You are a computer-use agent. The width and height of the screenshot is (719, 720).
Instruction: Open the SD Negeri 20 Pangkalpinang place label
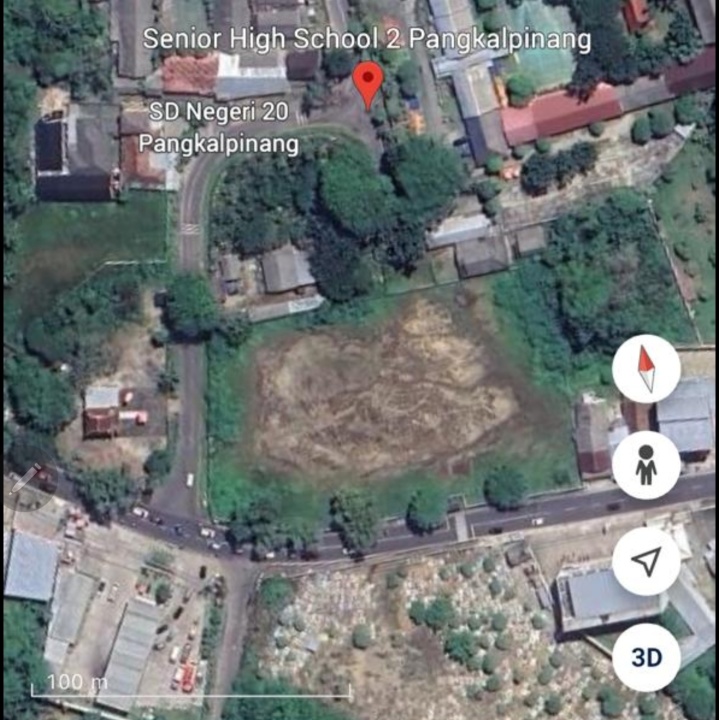pyautogui.click(x=218, y=126)
